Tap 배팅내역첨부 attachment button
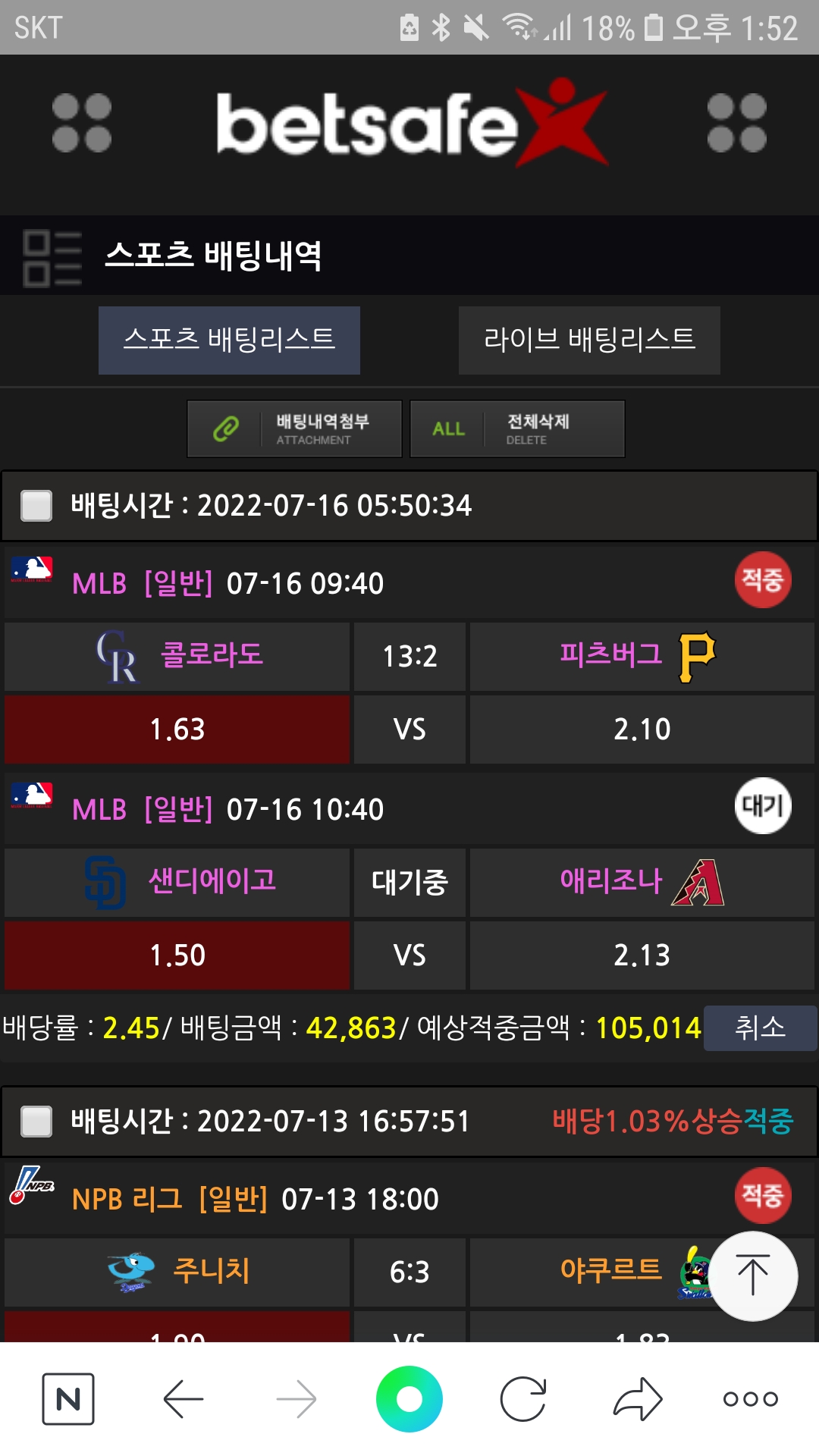The width and height of the screenshot is (819, 1456). point(294,429)
